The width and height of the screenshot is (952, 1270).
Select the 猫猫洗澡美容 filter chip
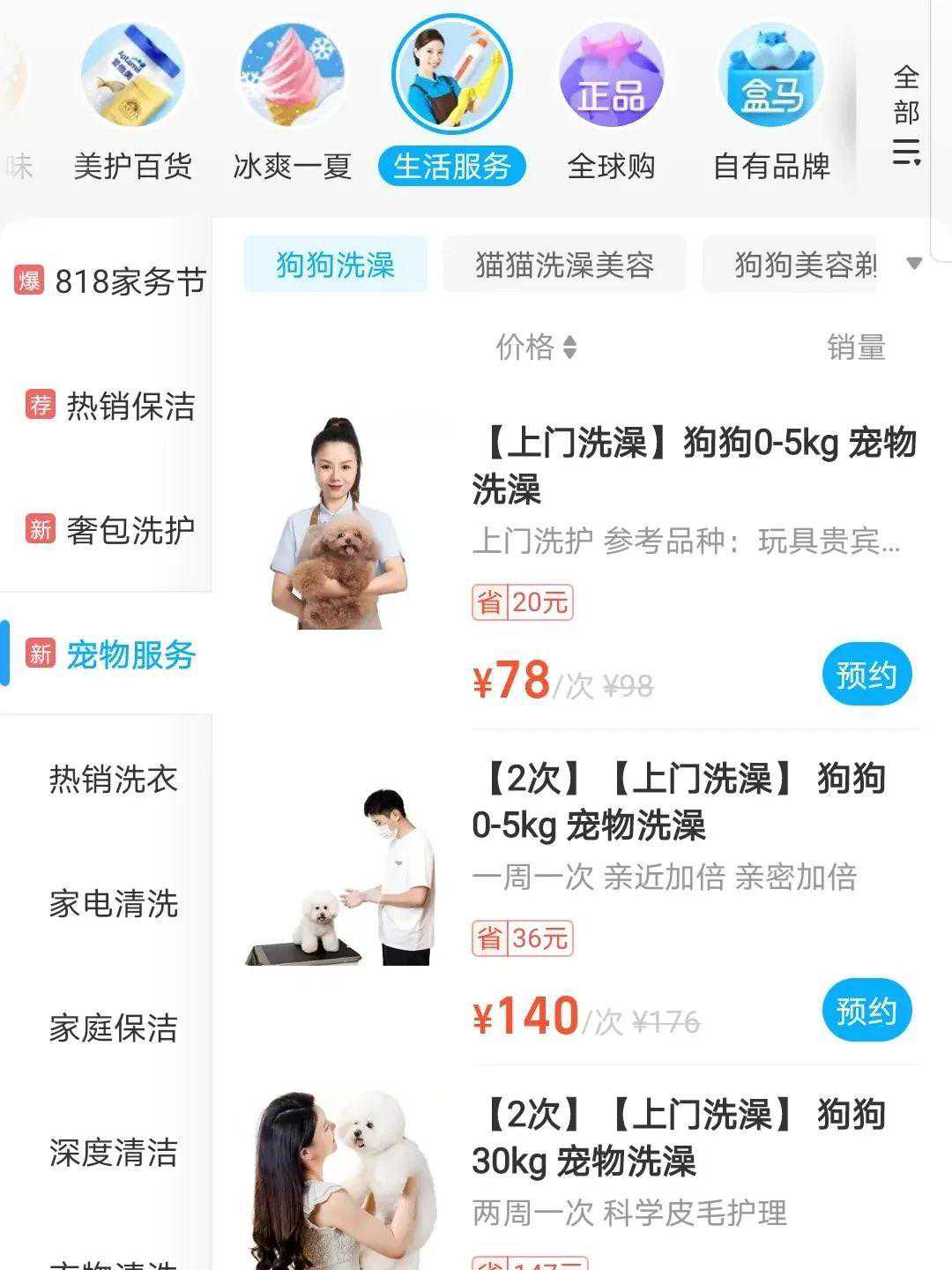click(x=564, y=265)
